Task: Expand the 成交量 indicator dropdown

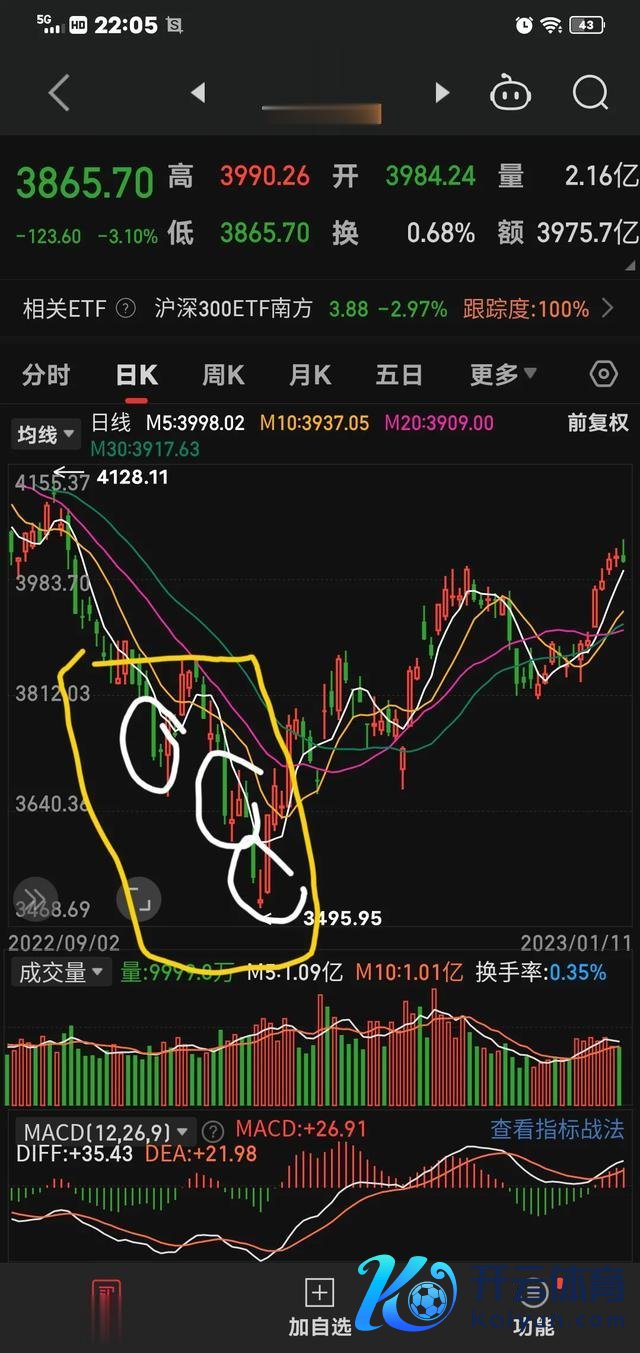Action: pos(60,972)
